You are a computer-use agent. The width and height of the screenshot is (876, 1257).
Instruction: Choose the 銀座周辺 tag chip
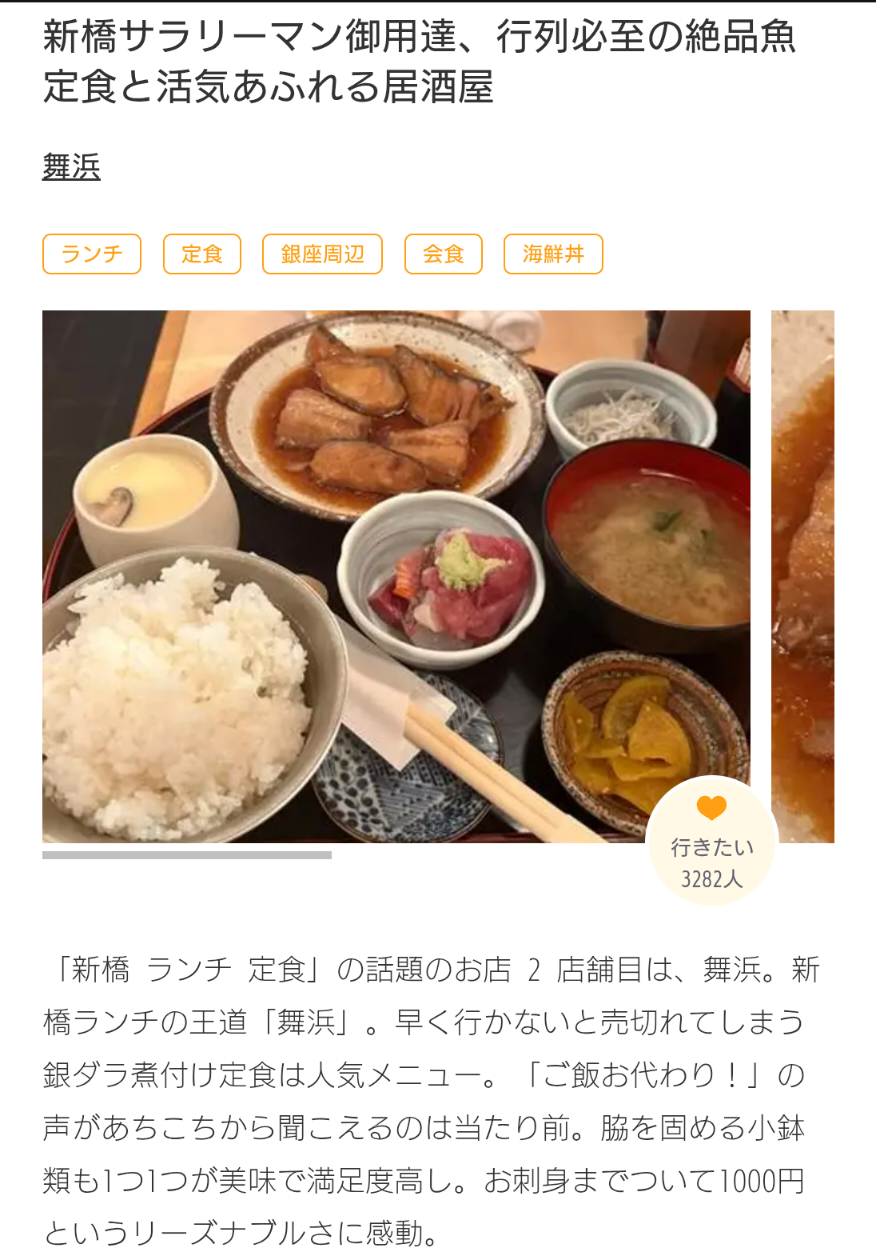click(x=322, y=254)
